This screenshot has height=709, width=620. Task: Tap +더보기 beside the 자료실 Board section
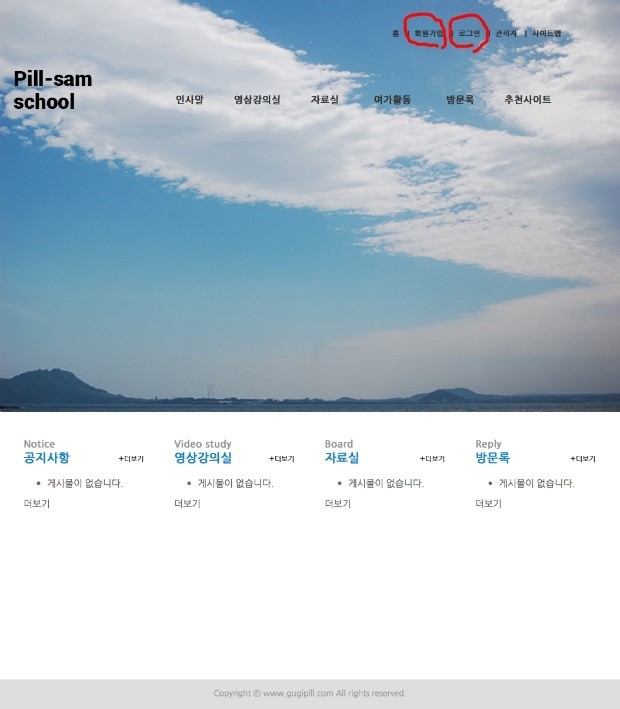click(432, 459)
